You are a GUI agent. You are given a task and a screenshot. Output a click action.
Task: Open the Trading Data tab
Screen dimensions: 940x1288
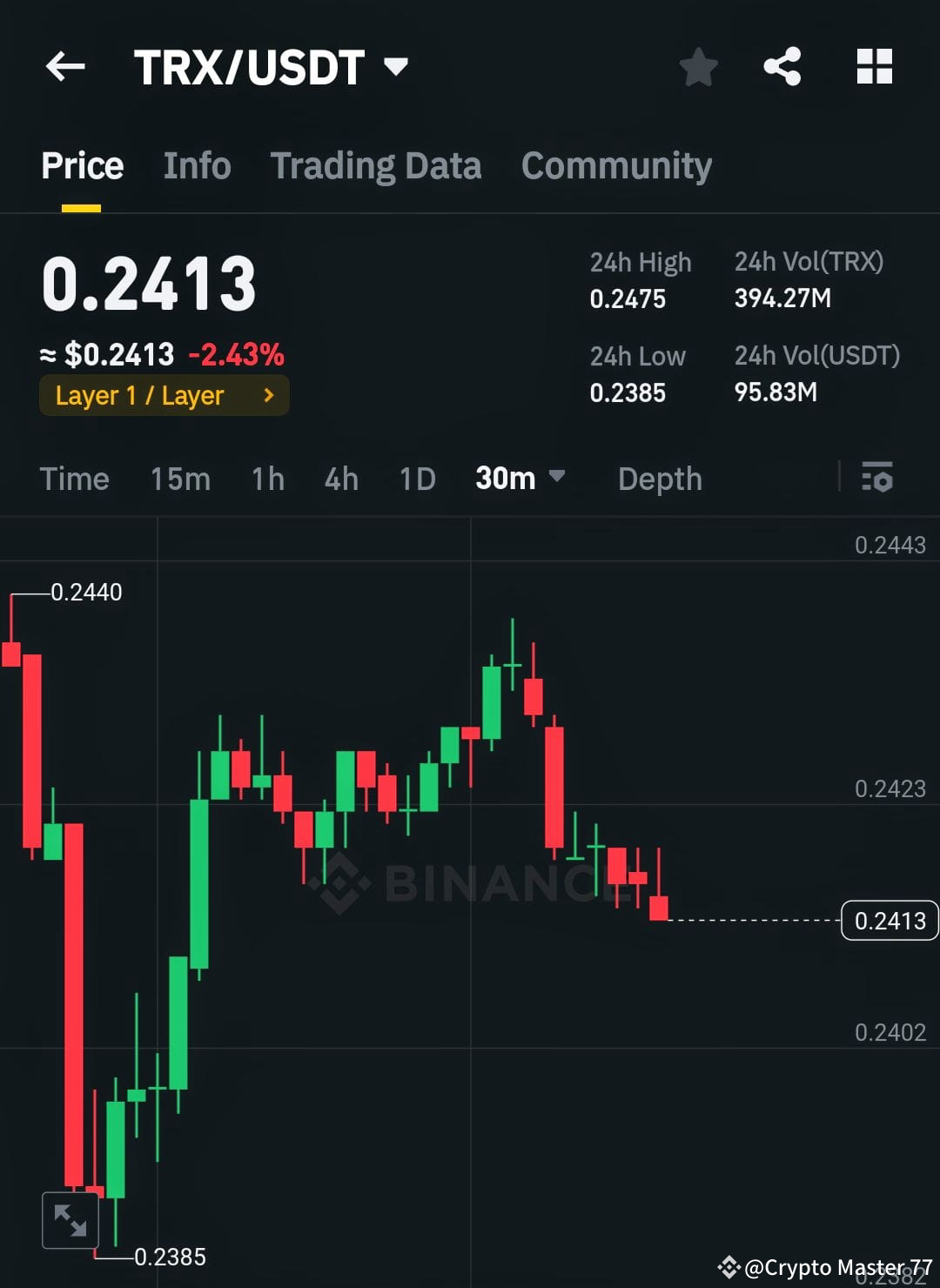click(376, 165)
